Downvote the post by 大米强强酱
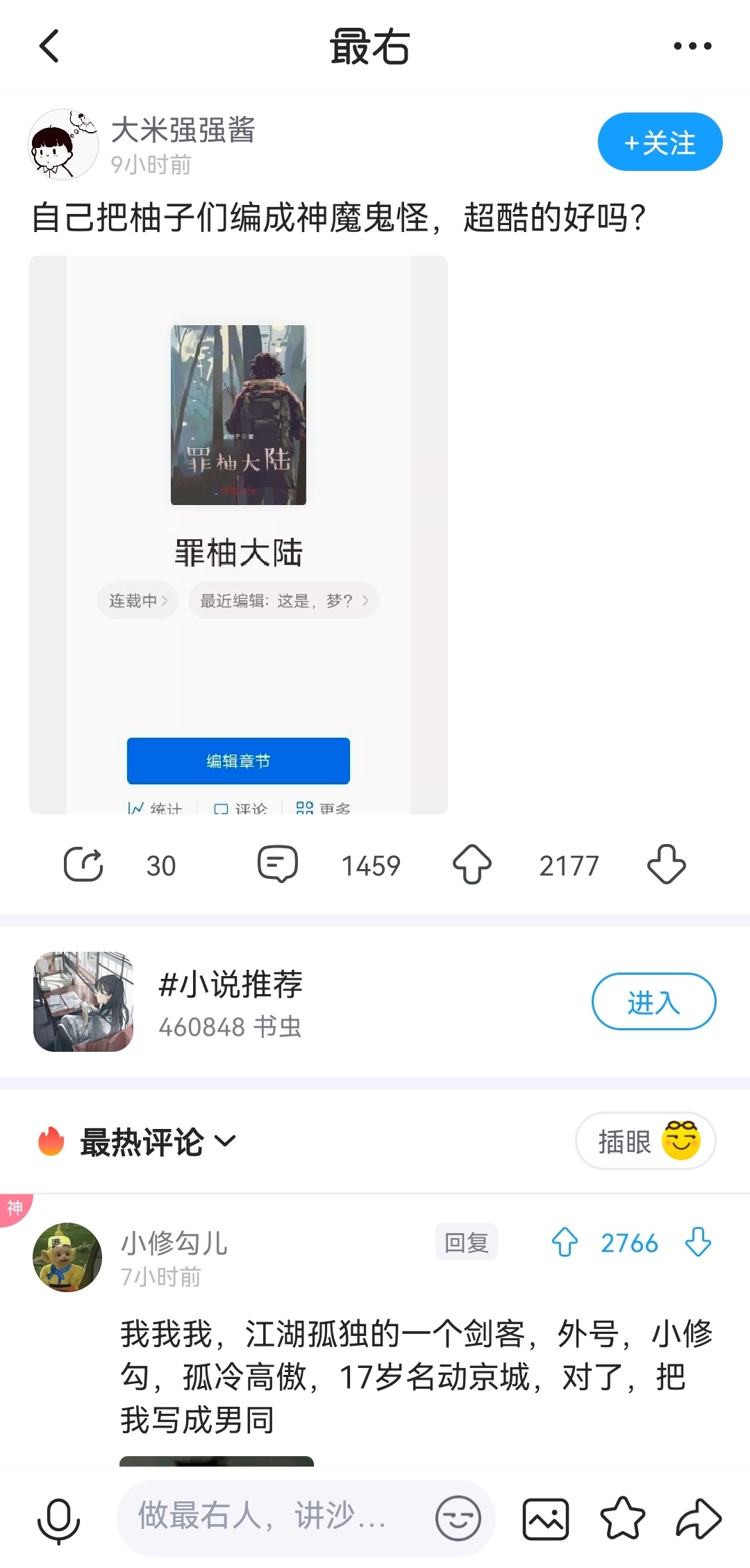The image size is (750, 1568). pyautogui.click(x=666, y=865)
